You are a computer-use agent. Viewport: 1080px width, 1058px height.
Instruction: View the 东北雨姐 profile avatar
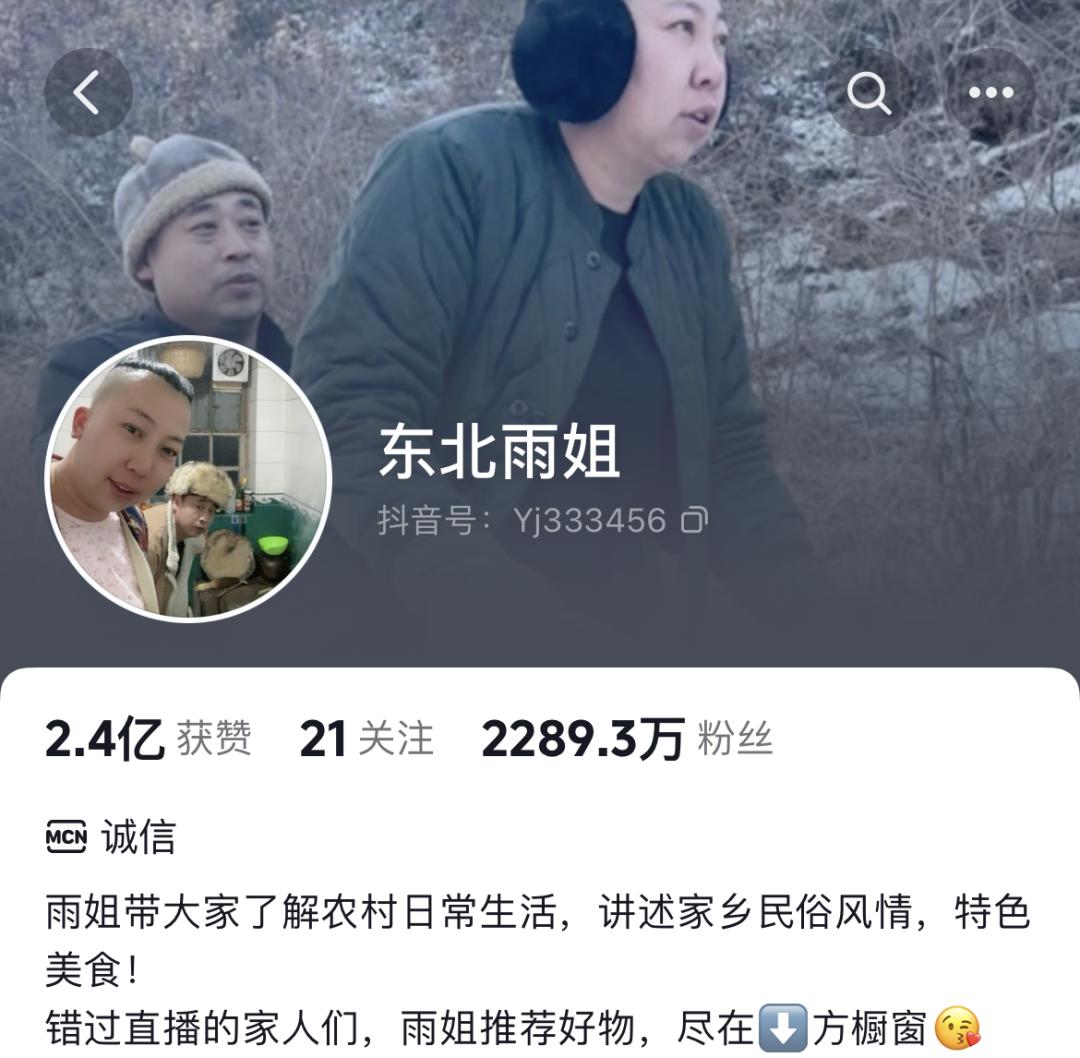pyautogui.click(x=188, y=479)
